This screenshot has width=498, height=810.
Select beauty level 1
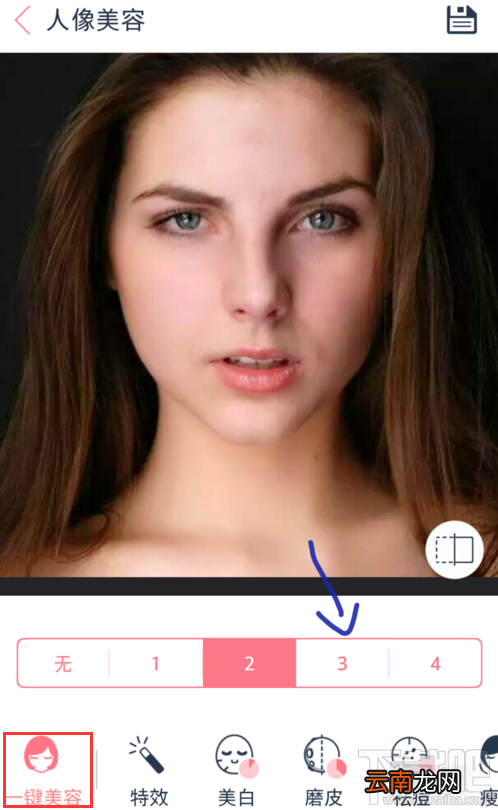[x=156, y=663]
